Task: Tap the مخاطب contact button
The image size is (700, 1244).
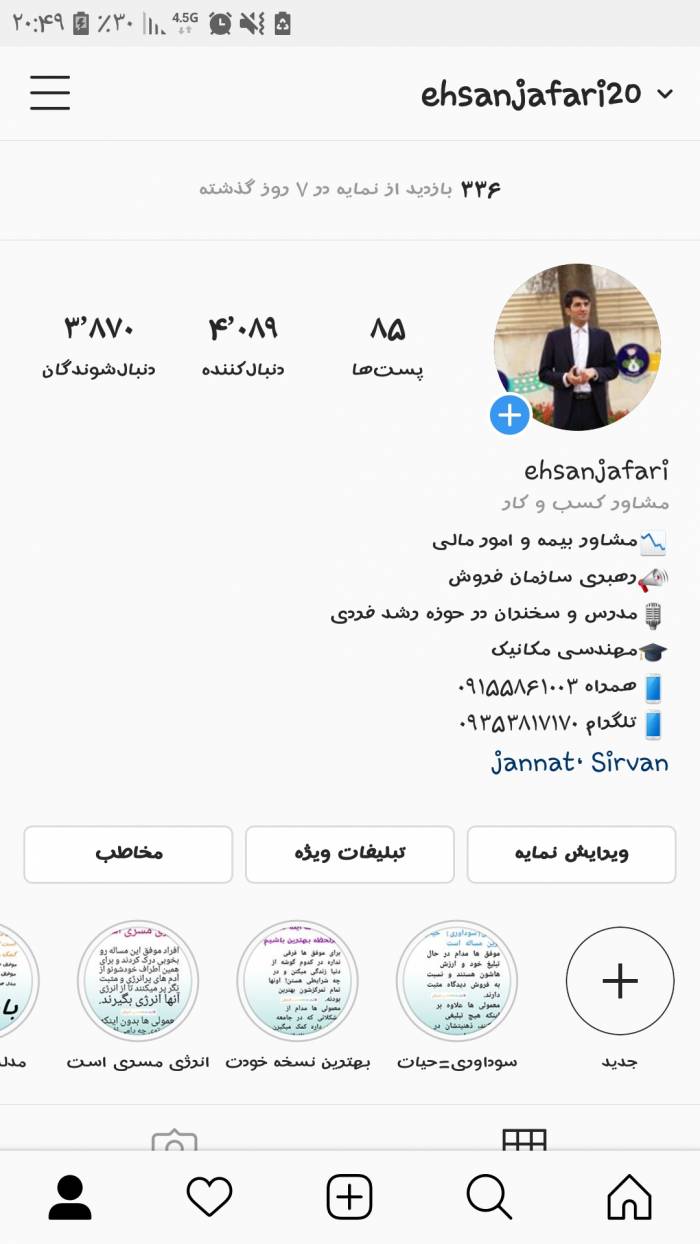Action: (x=128, y=854)
